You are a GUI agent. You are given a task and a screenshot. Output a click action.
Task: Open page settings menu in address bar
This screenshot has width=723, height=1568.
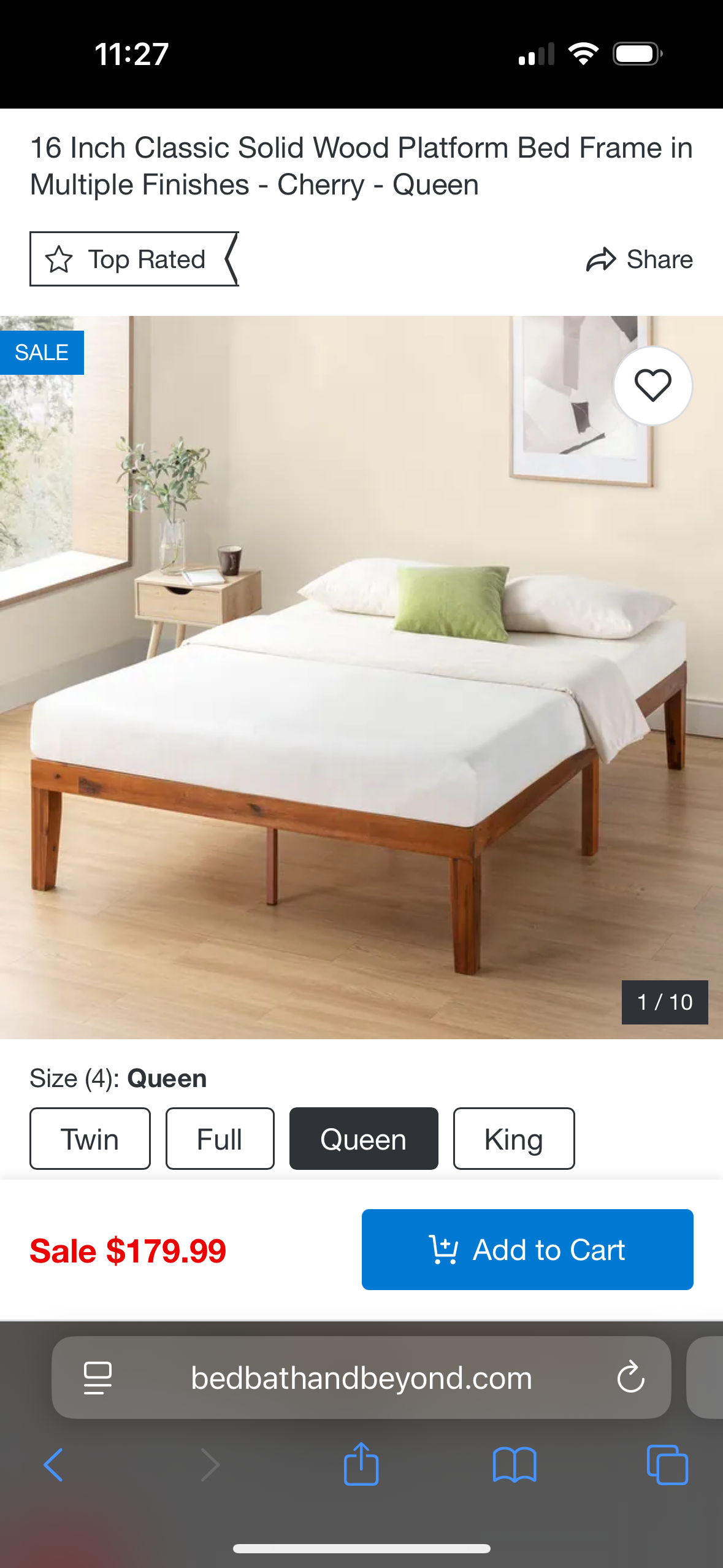98,1378
